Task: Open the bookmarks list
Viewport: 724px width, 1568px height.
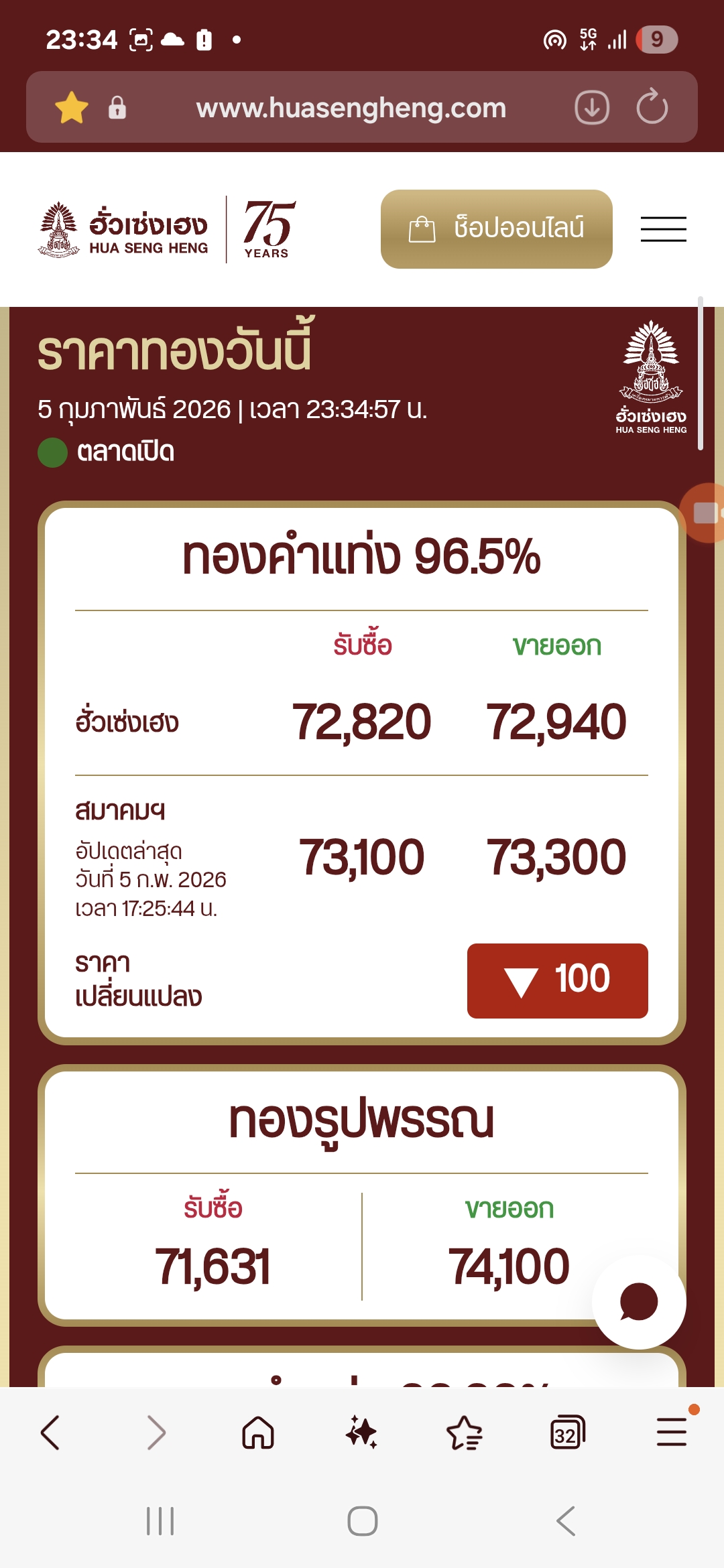Action: [x=465, y=1433]
